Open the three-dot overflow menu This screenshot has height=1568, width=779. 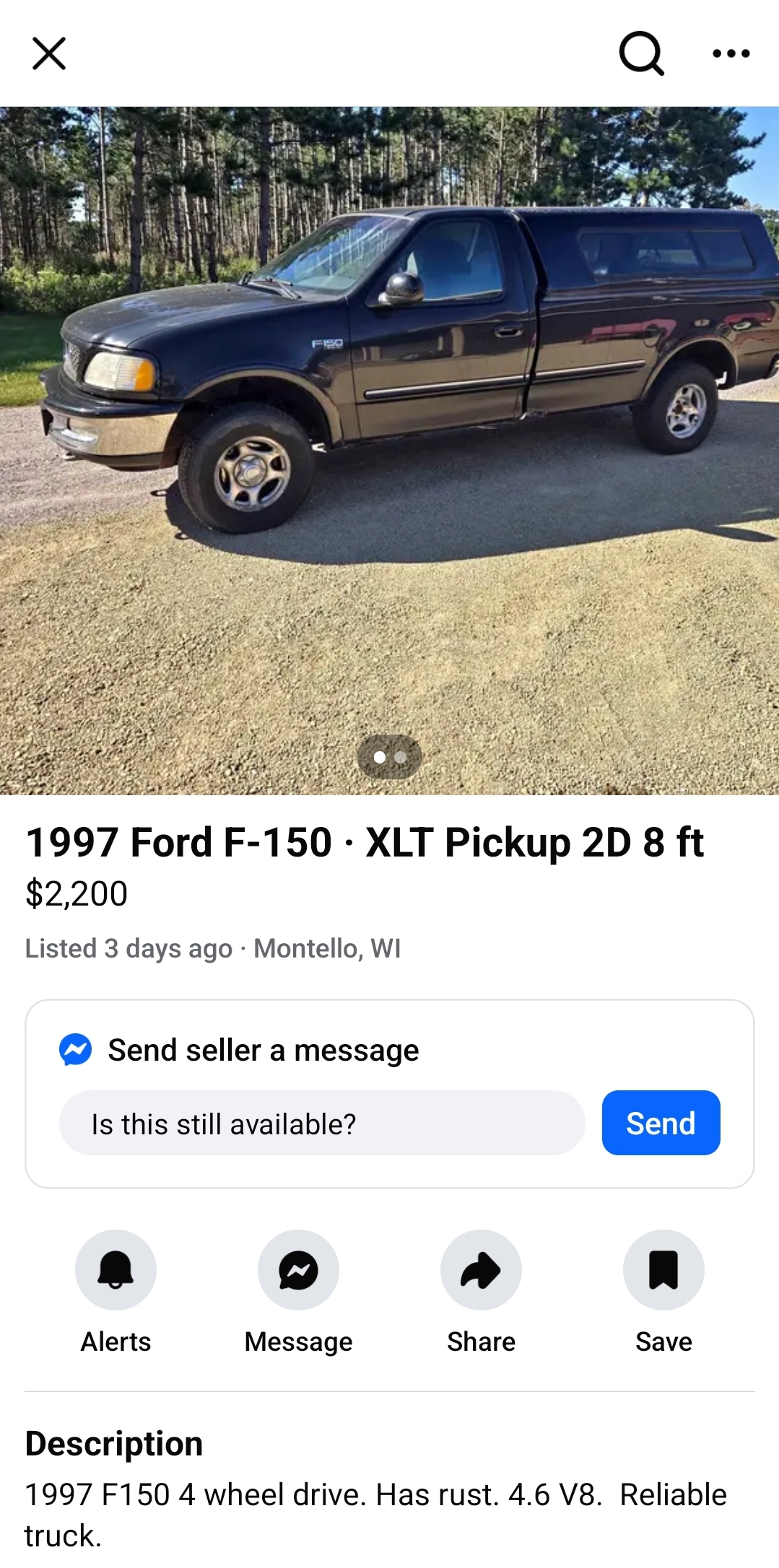pos(731,53)
